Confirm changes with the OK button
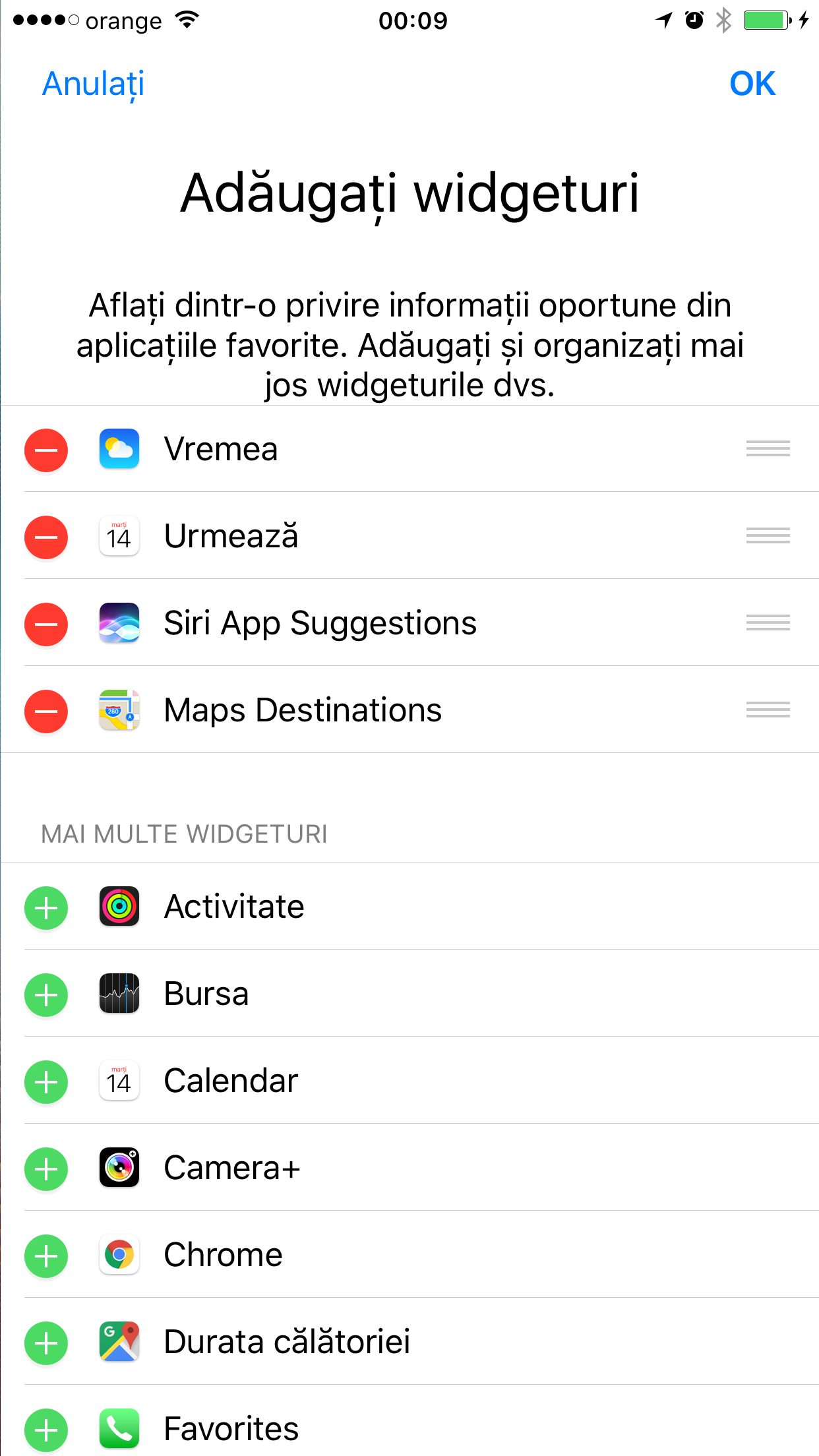Screen dimensions: 819x1456 752,84
